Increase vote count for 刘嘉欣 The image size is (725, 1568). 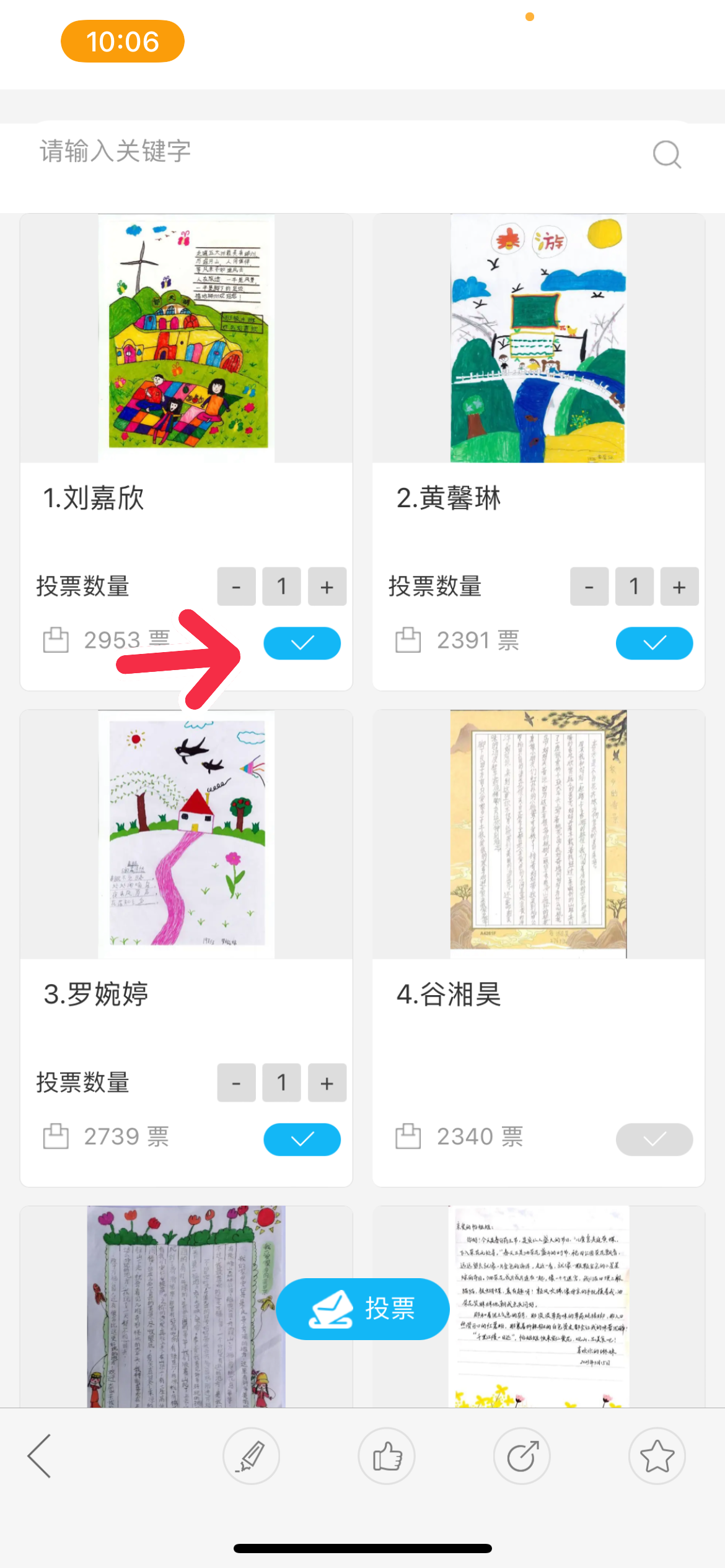tap(327, 586)
